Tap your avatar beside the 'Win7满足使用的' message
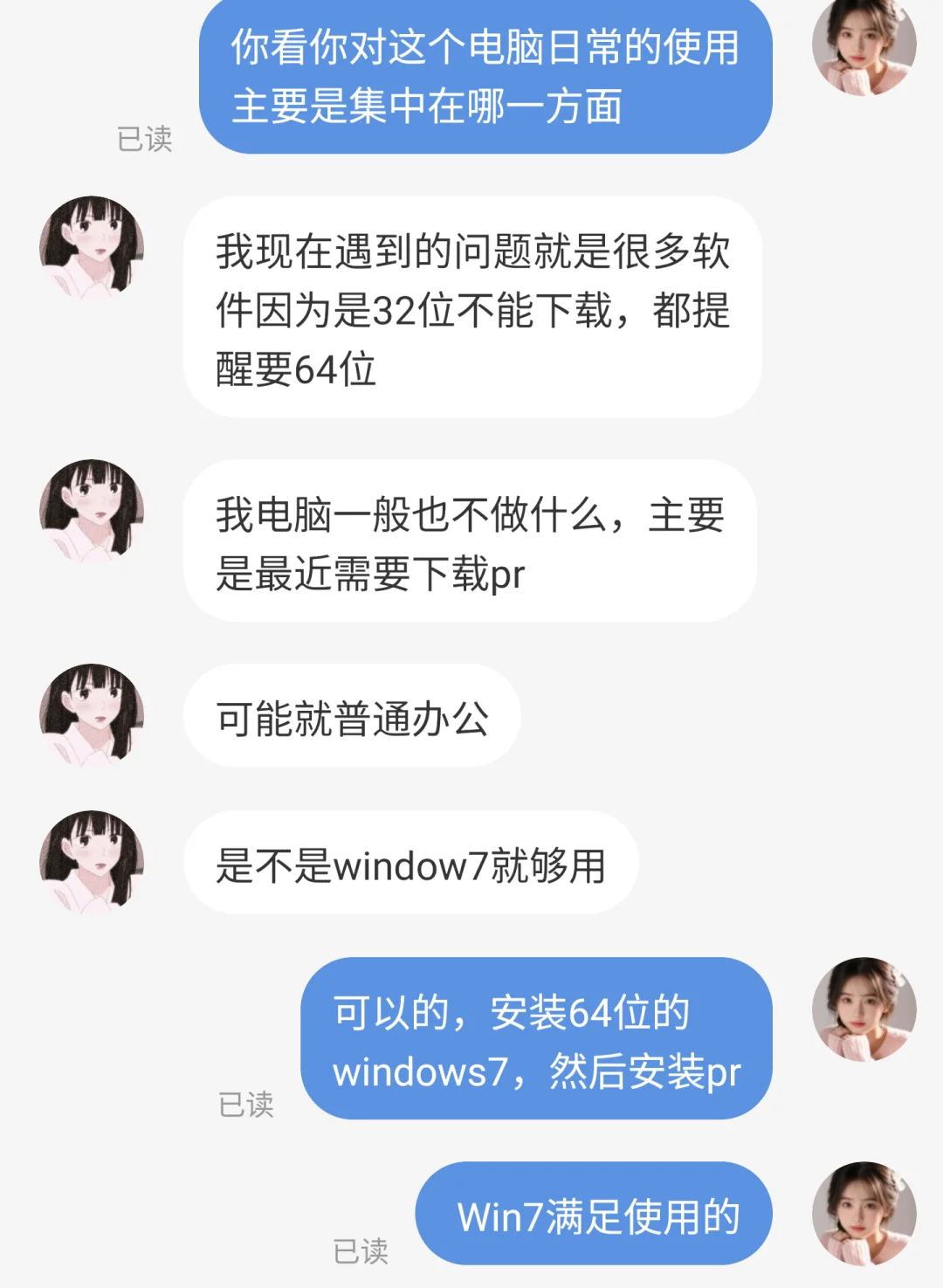The width and height of the screenshot is (943, 1288). tap(864, 1214)
